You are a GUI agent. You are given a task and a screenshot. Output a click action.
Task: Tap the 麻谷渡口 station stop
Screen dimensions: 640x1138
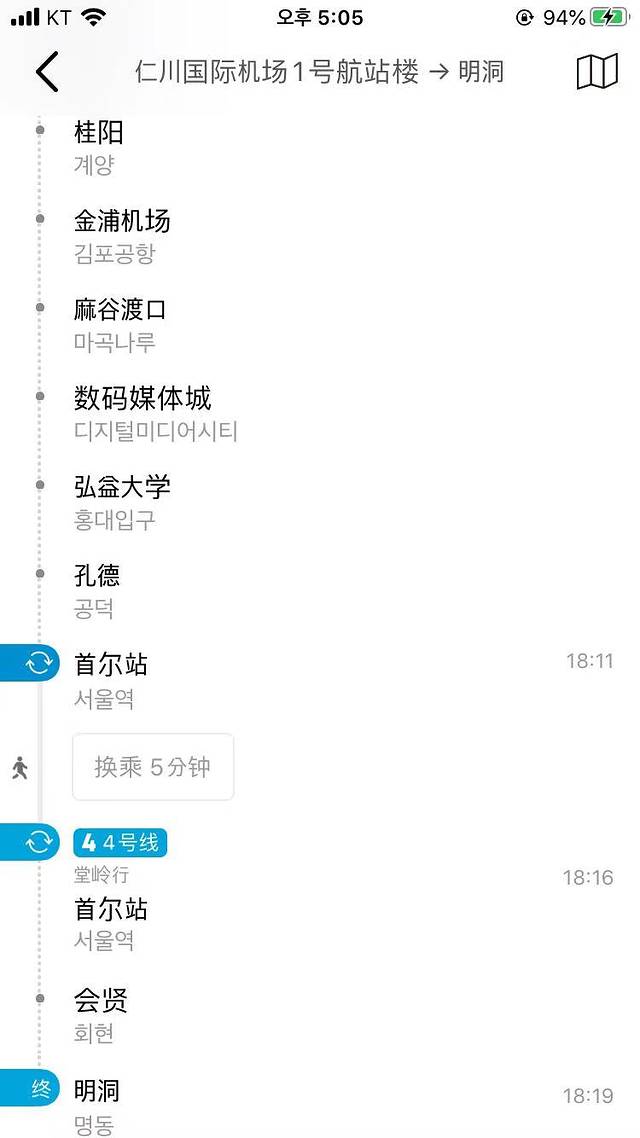pos(120,324)
